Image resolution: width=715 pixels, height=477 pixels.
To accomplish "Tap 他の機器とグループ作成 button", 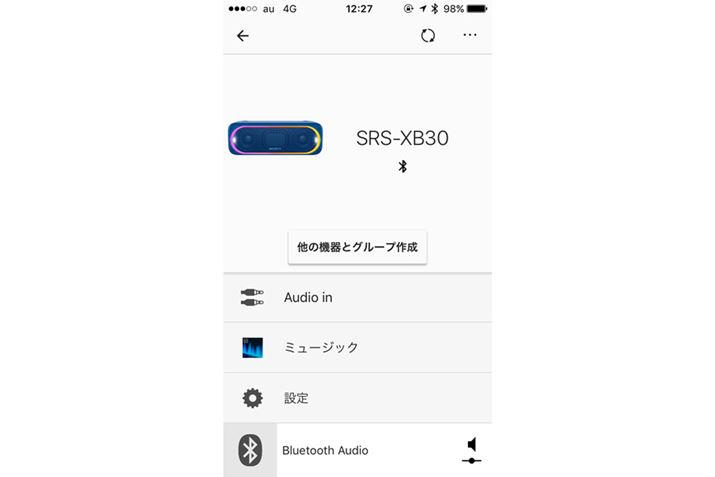I will (x=357, y=246).
